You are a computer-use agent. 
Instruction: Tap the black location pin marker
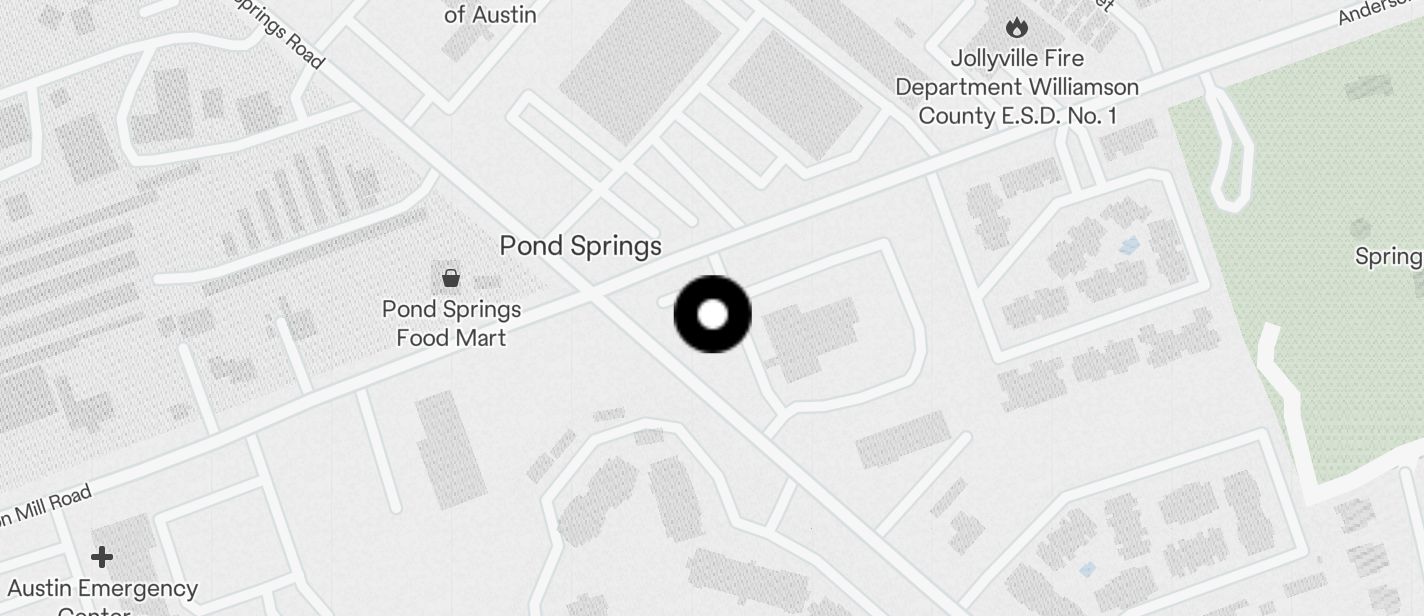coord(712,315)
